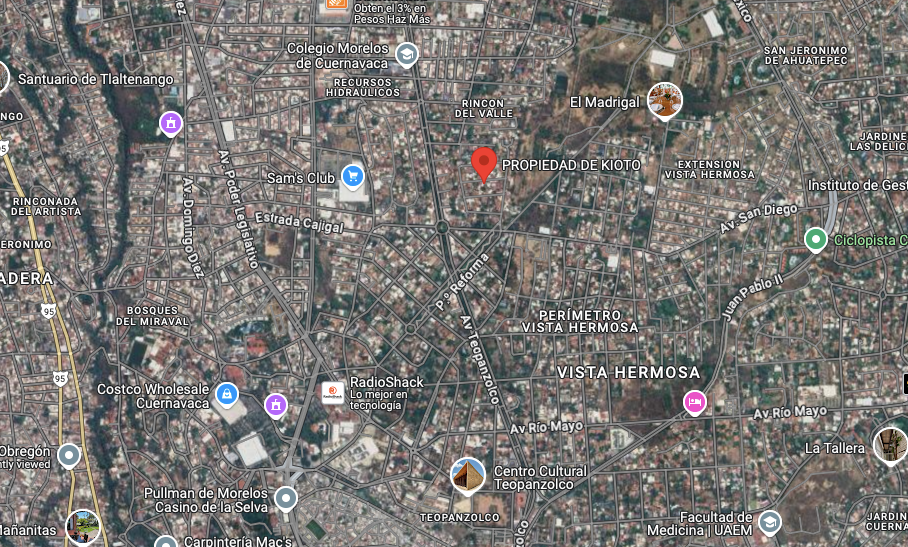Open the Facultad de Medicina UAEM marker
Screen dimensions: 908x547
click(x=770, y=523)
